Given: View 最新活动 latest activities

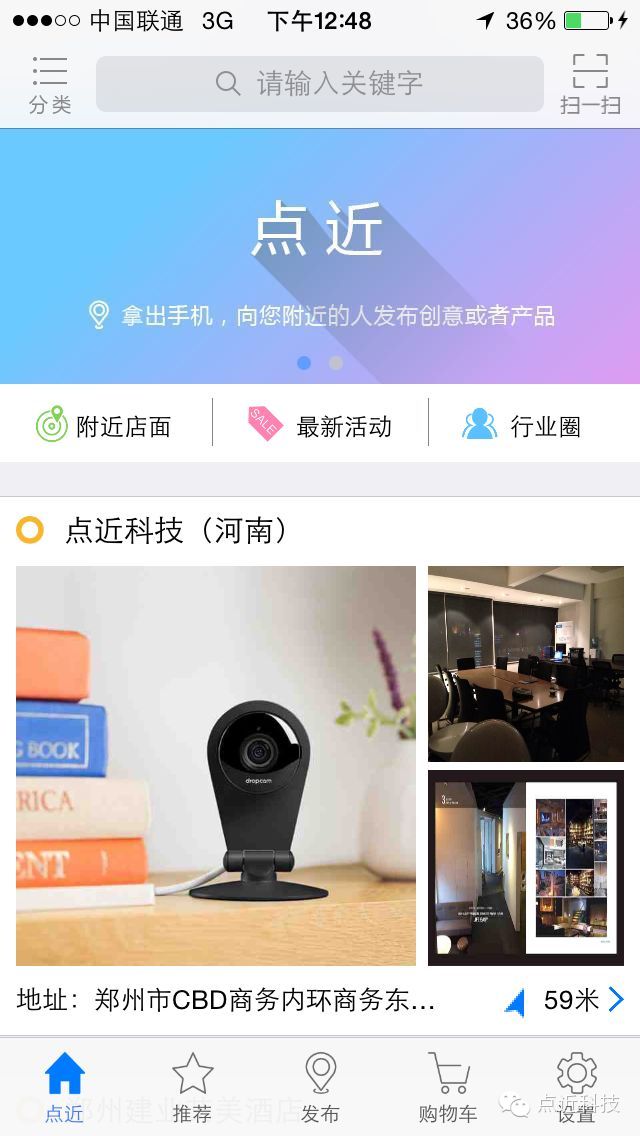Looking at the screenshot, I should (320, 426).
